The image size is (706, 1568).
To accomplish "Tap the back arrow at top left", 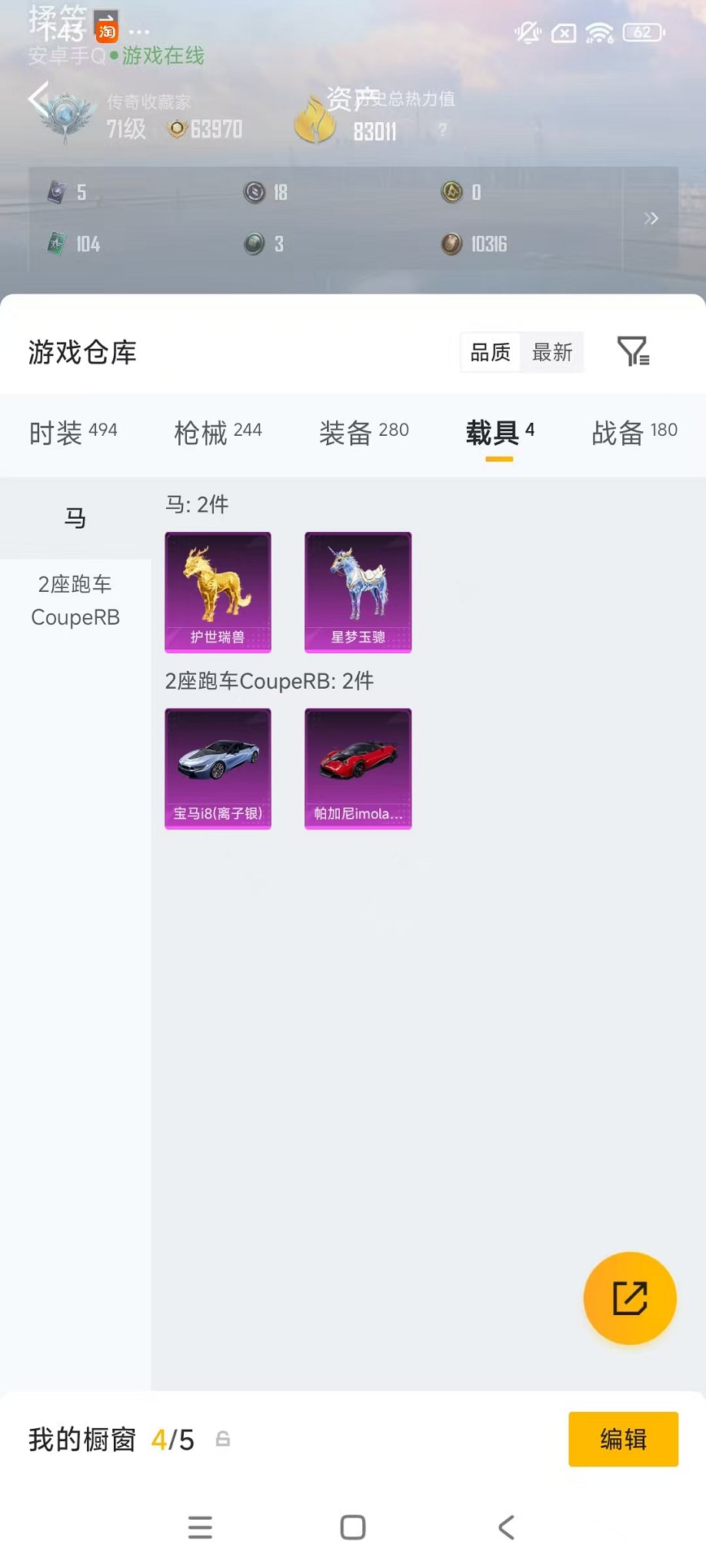I will (36, 98).
